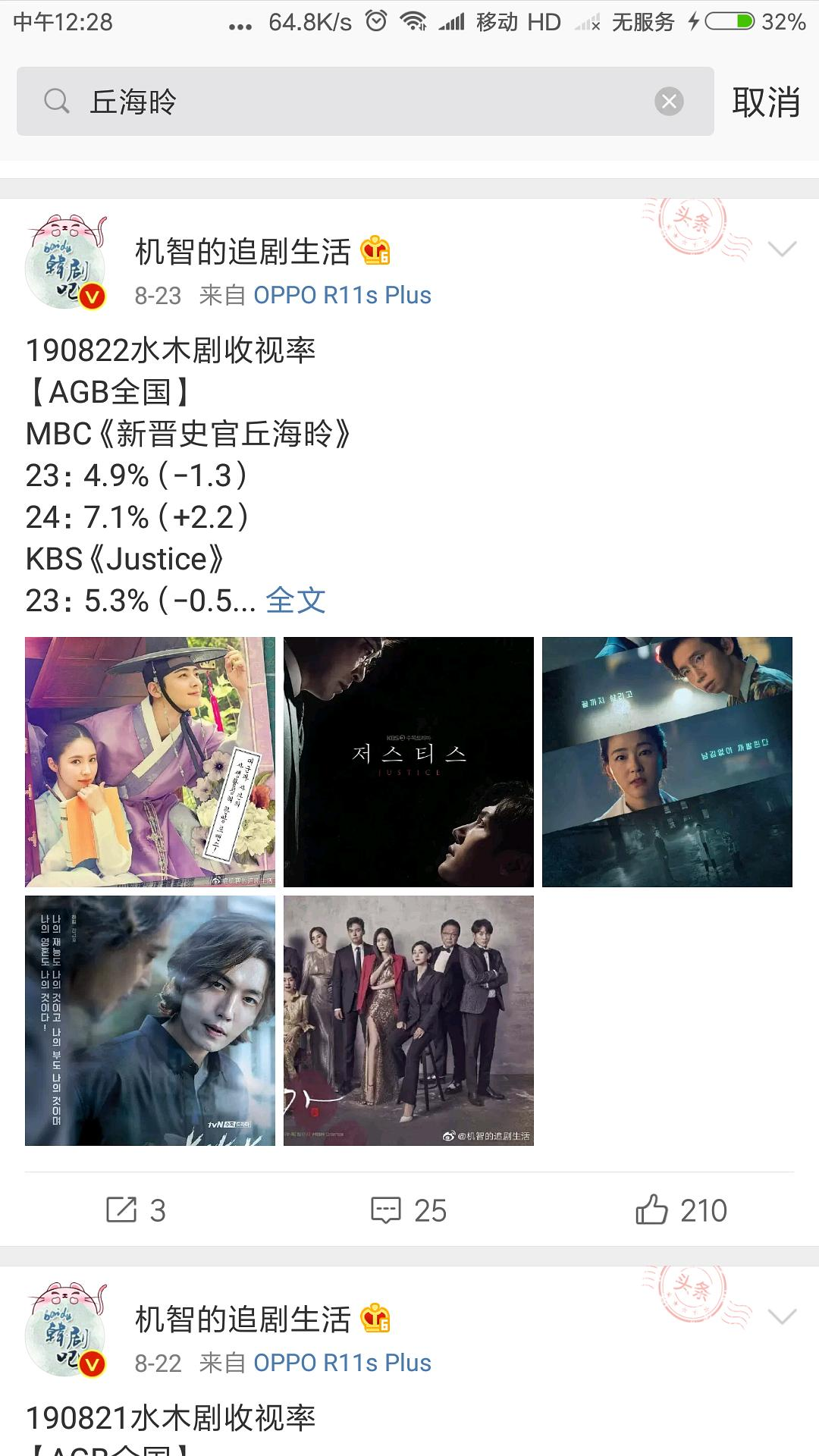Image resolution: width=819 pixels, height=1456 pixels.
Task: Open the OPPO R11s Plus link on the 8-23 post
Action: coord(342,295)
